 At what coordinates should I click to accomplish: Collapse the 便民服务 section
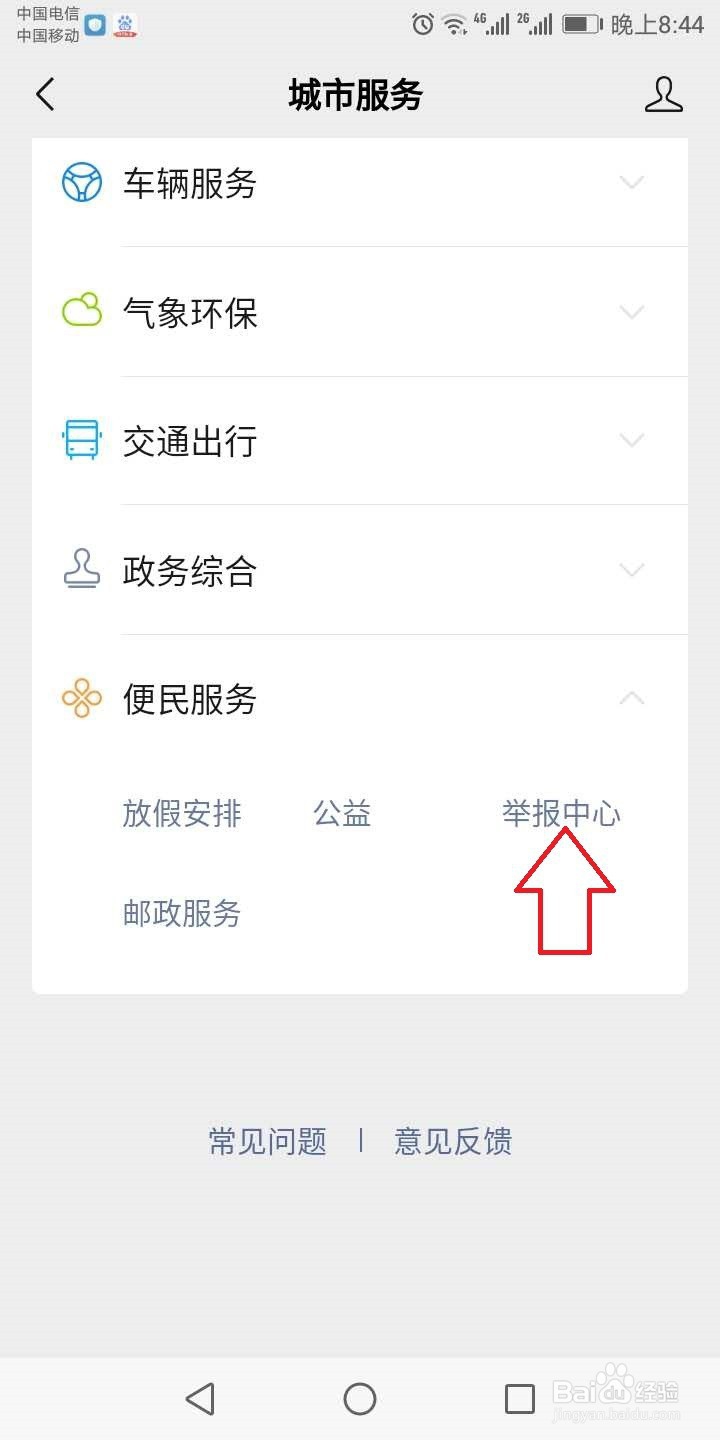pos(632,697)
